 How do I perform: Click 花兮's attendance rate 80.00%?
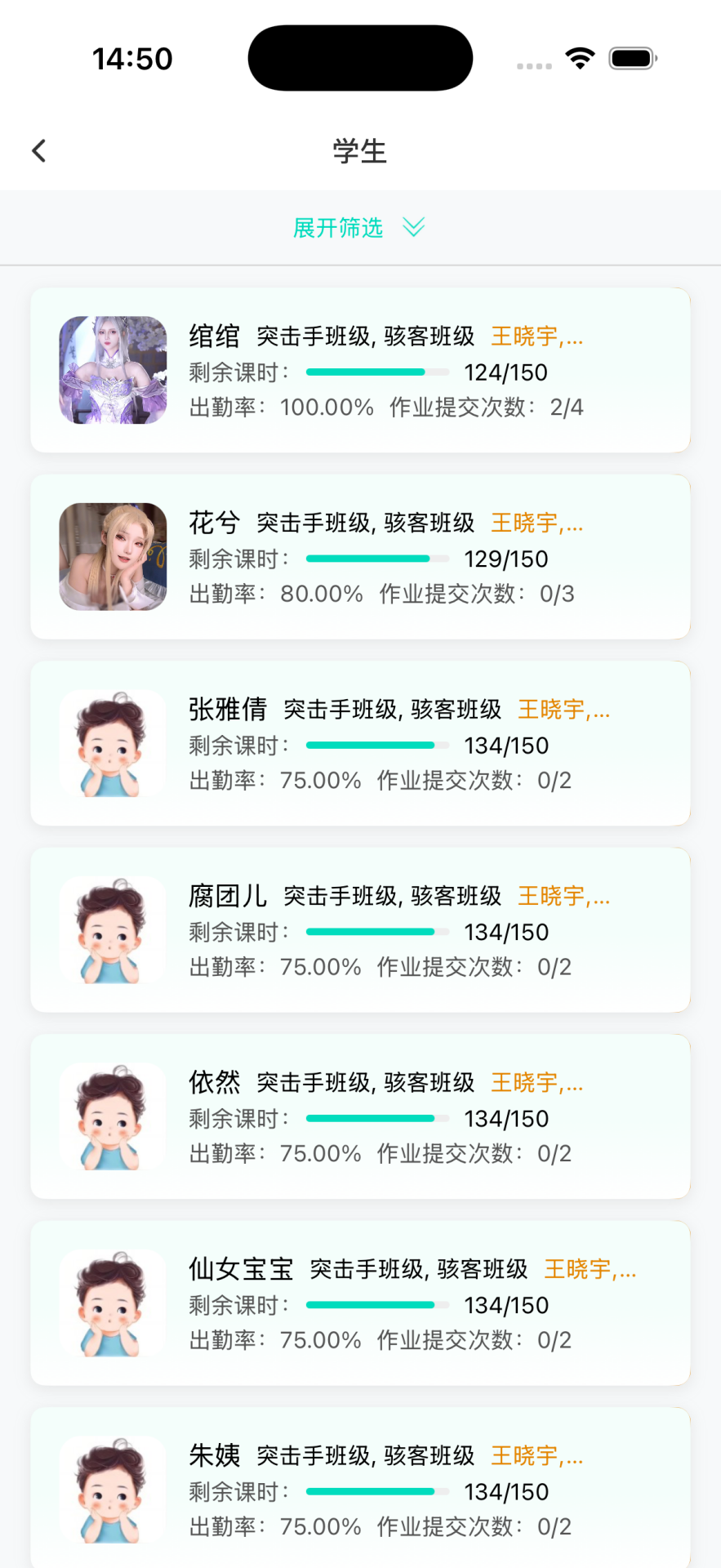324,594
